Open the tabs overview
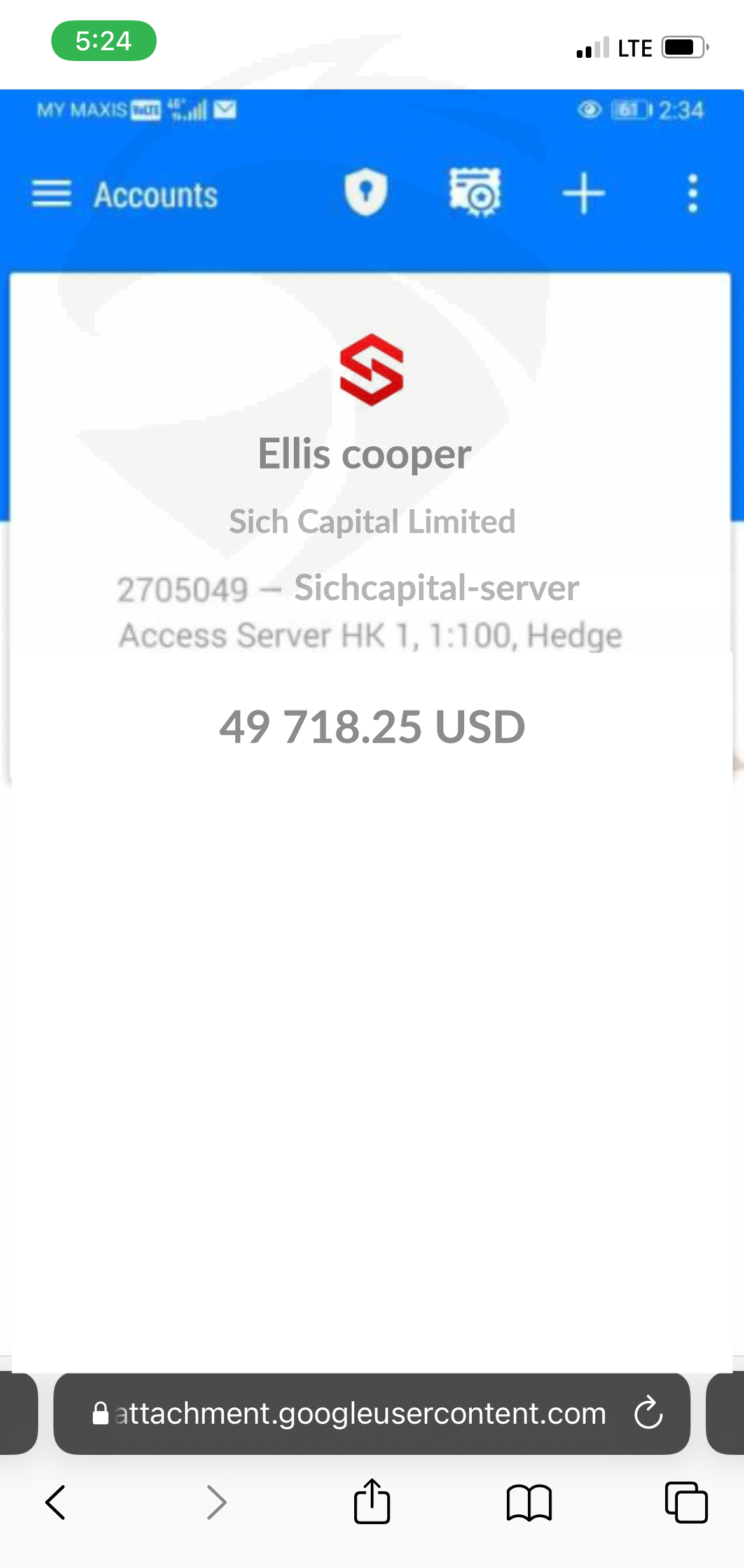 click(686, 1503)
